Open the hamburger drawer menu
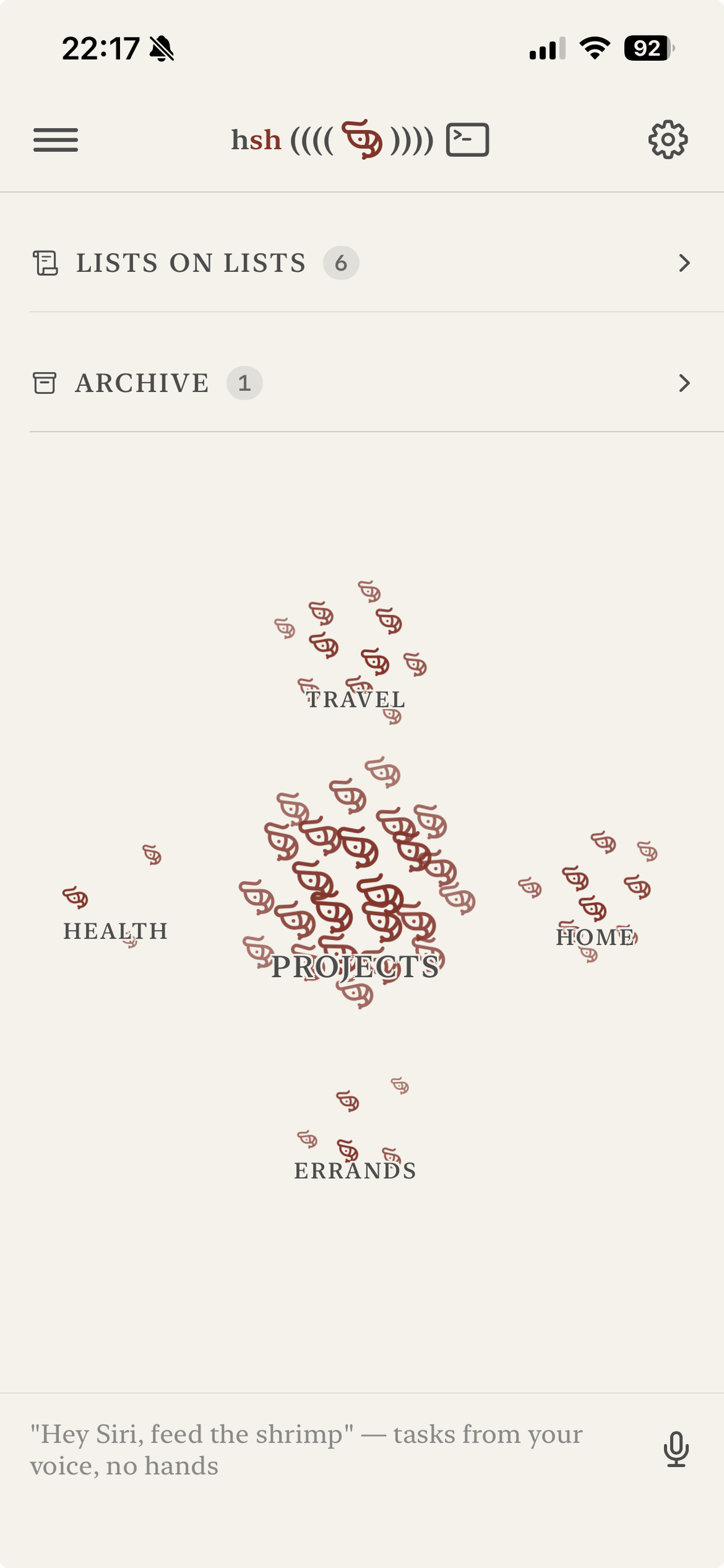724x1568 pixels. (55, 140)
